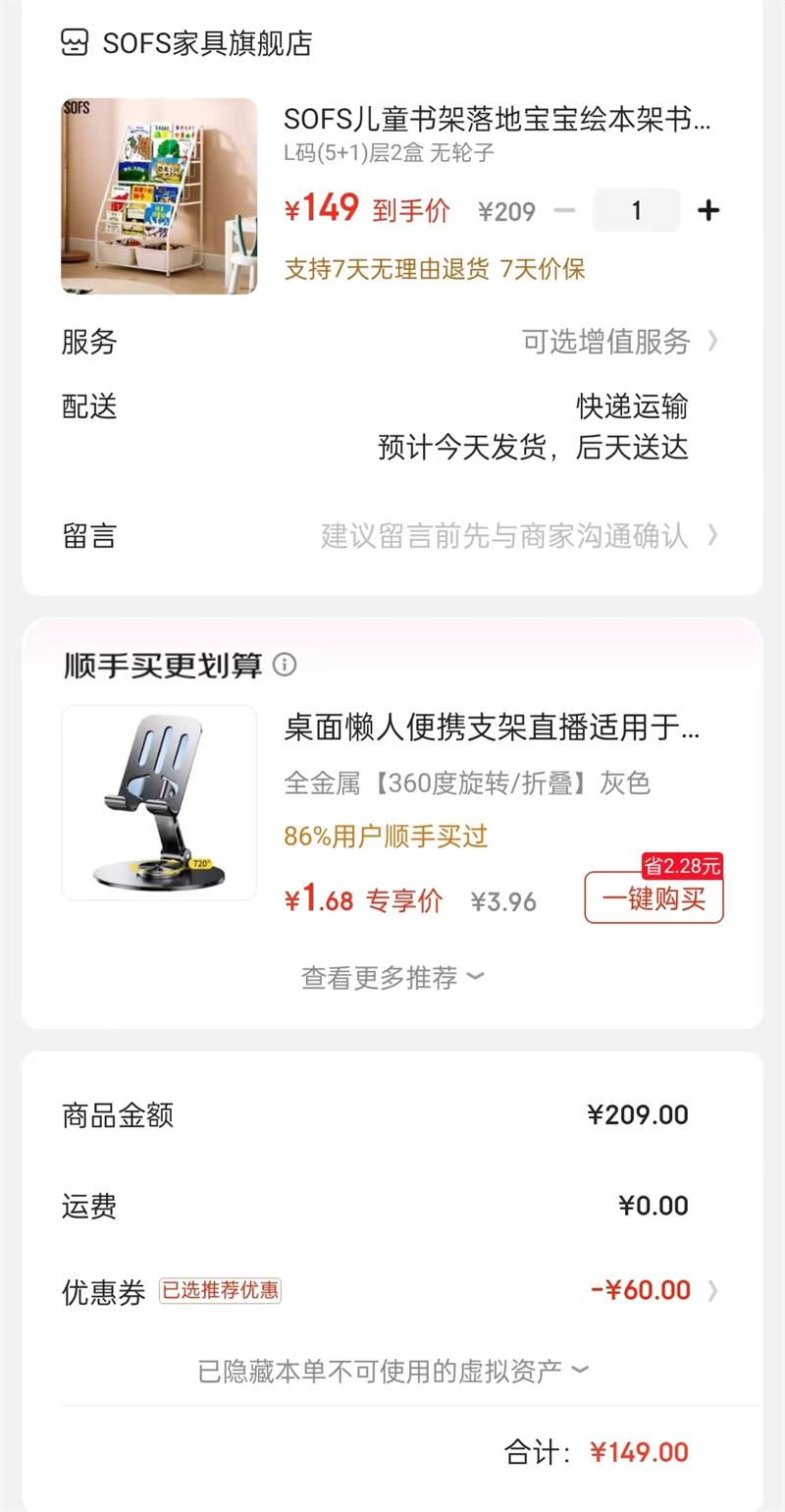Open 留言 to leave a message
This screenshot has width=785, height=1512.
(518, 536)
